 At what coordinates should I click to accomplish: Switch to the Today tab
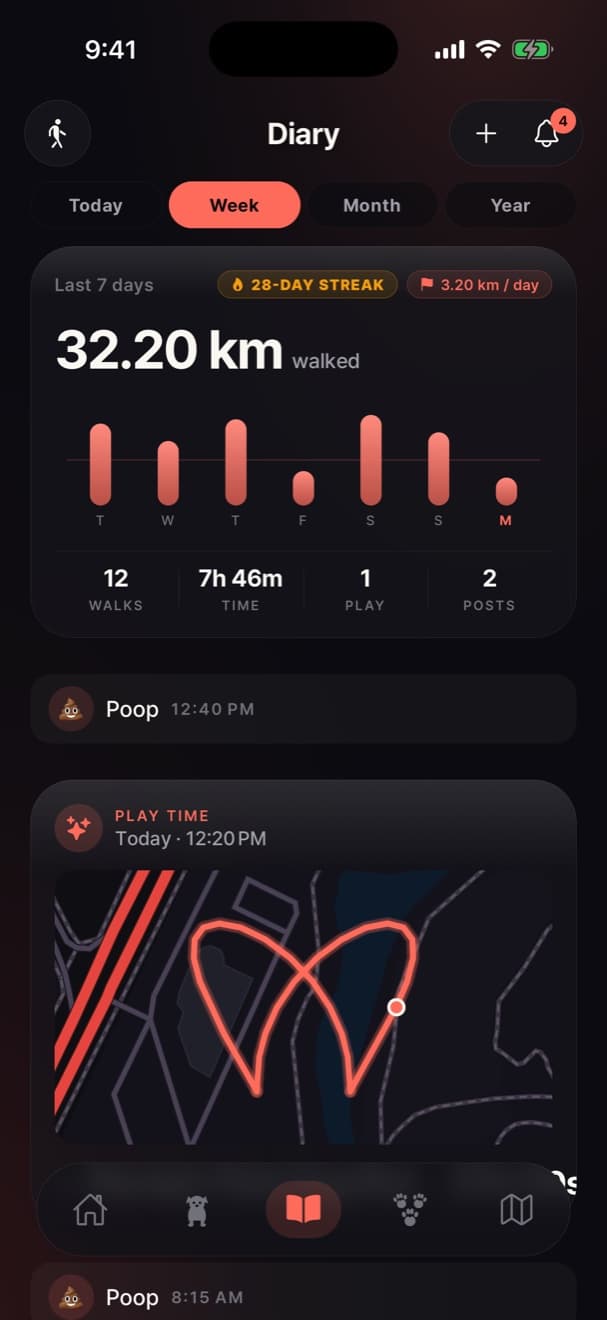tap(95, 205)
